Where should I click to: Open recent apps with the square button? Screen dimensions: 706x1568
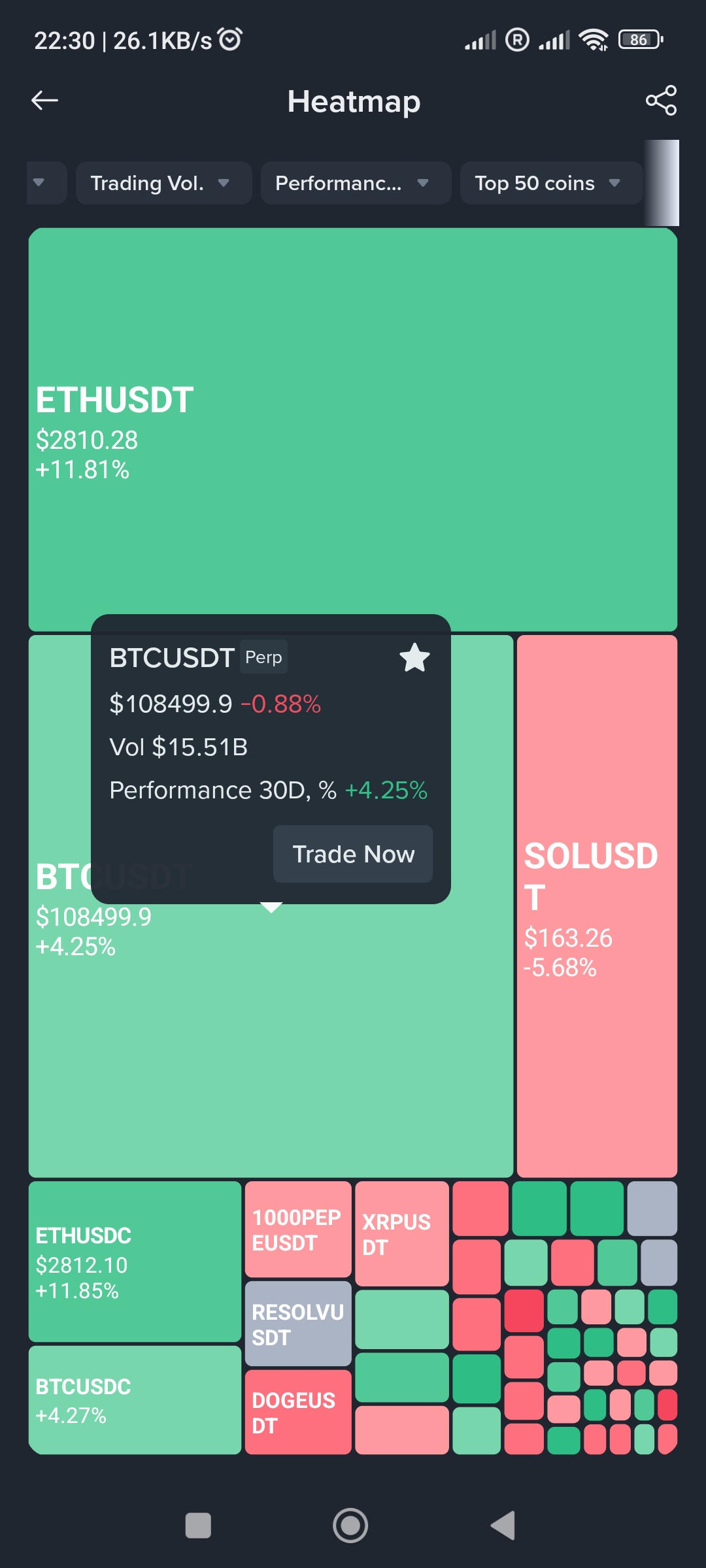[x=198, y=1526]
